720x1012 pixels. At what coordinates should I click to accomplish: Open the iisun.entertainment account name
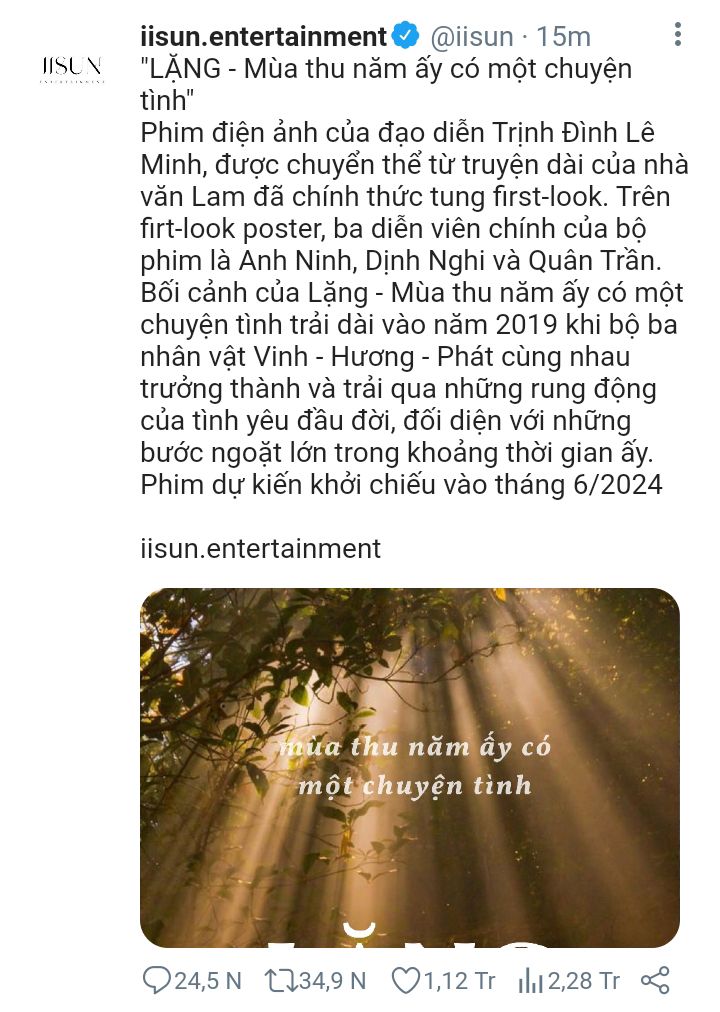[263, 37]
